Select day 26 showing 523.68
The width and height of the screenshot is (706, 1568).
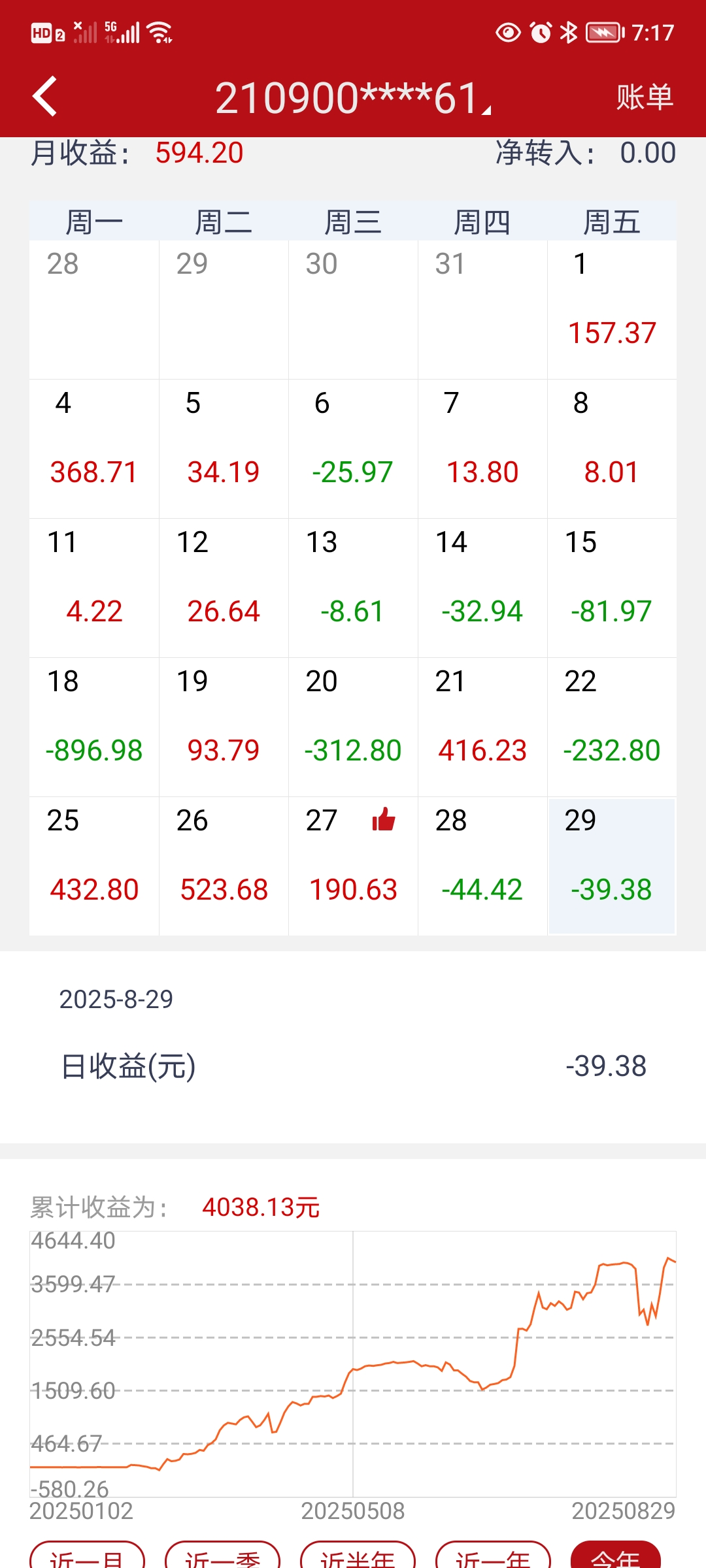pyautogui.click(x=224, y=866)
